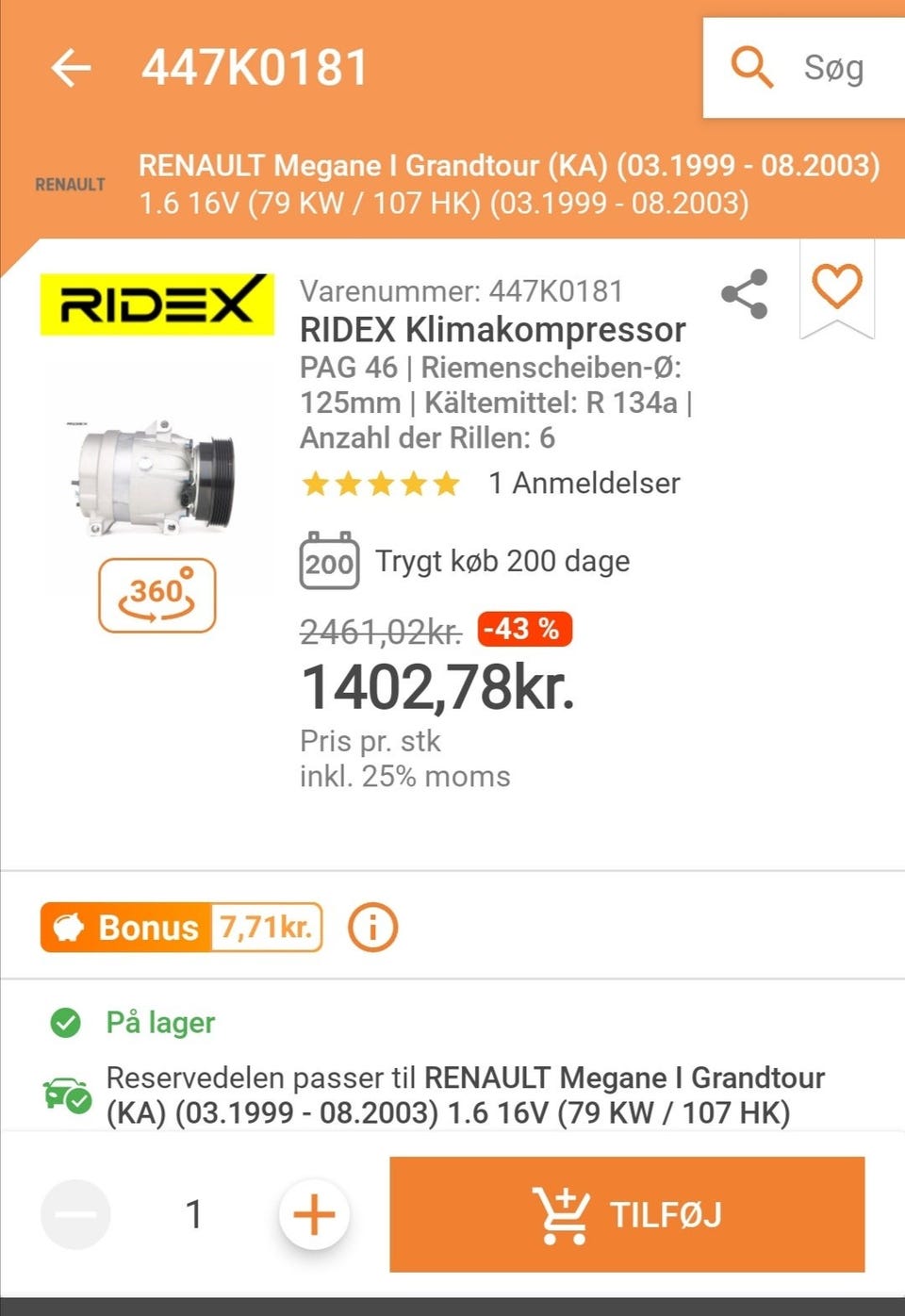Click the Renault brand logo
The image size is (905, 1316).
[69, 185]
